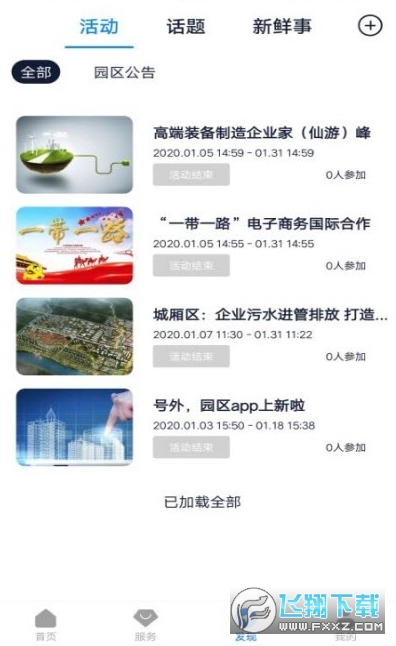Open the 高端装备制造企业家 activity
The width and height of the screenshot is (396, 646).
click(x=198, y=154)
